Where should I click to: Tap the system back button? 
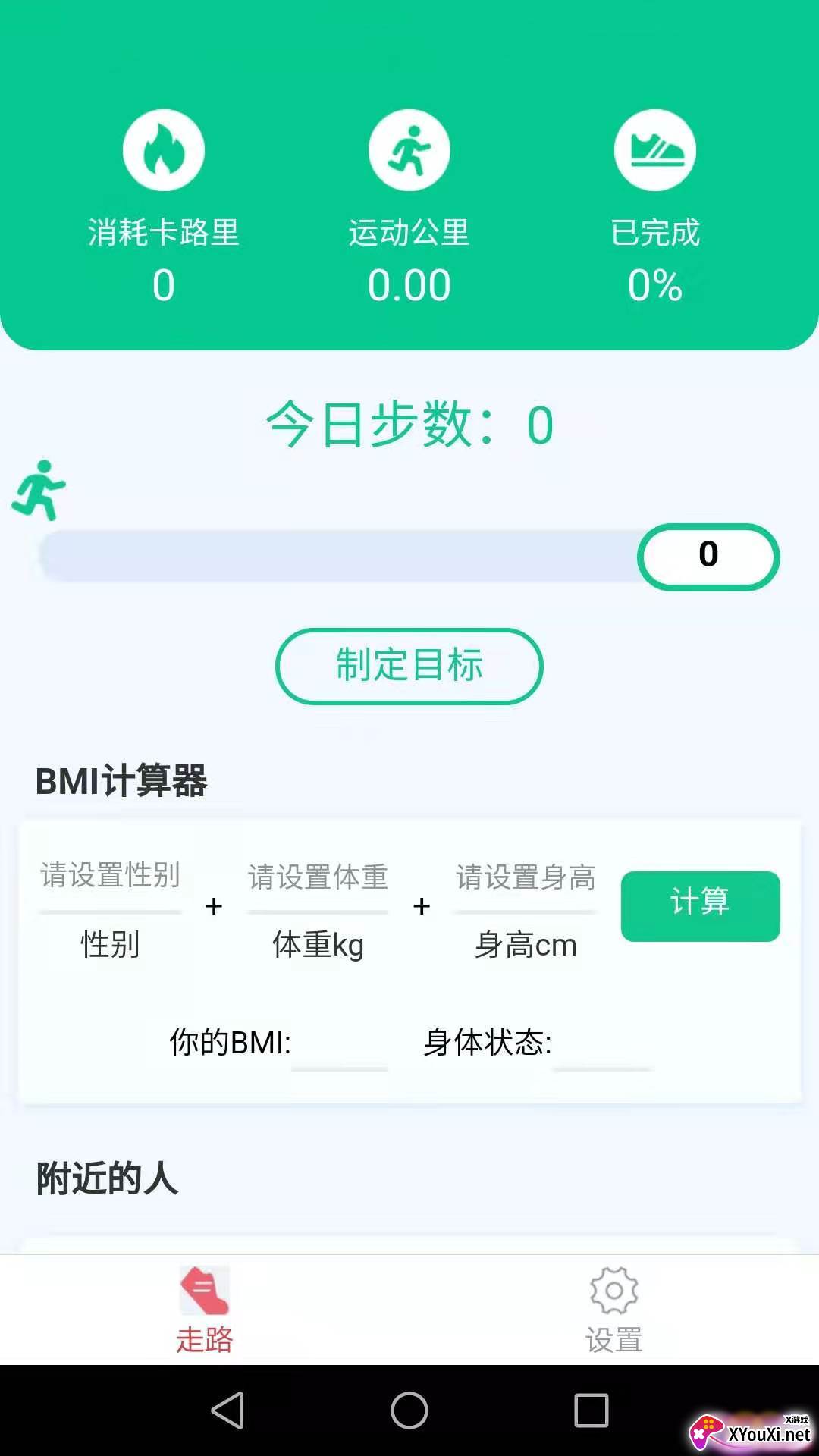227,1410
